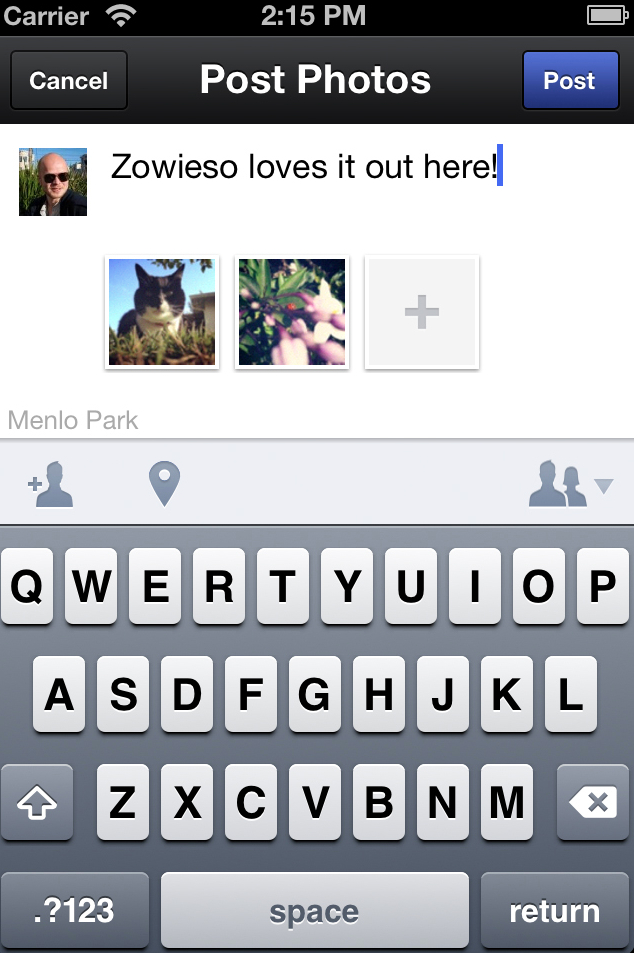The width and height of the screenshot is (634, 953).
Task: Tag friends with the add-person icon
Action: click(52, 485)
